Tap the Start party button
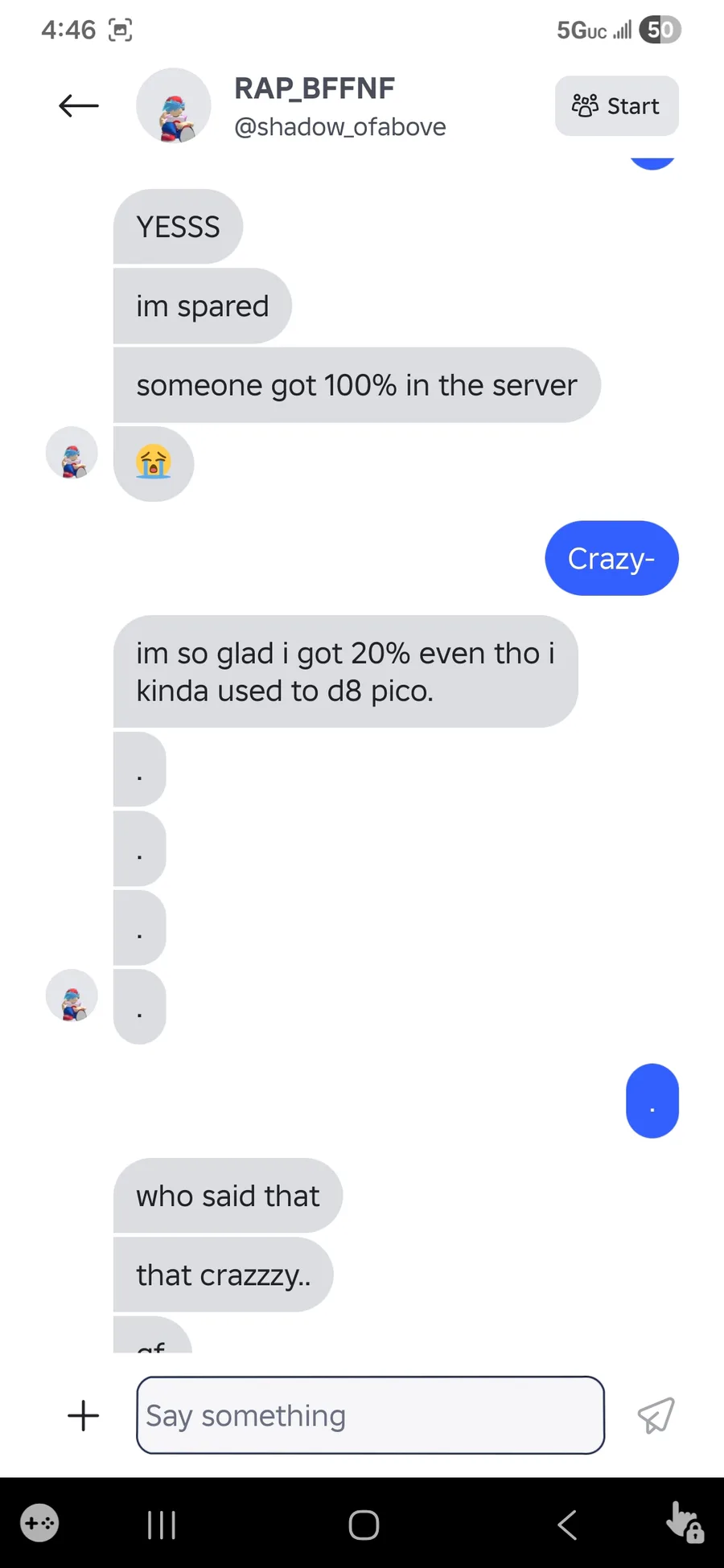 coord(616,106)
